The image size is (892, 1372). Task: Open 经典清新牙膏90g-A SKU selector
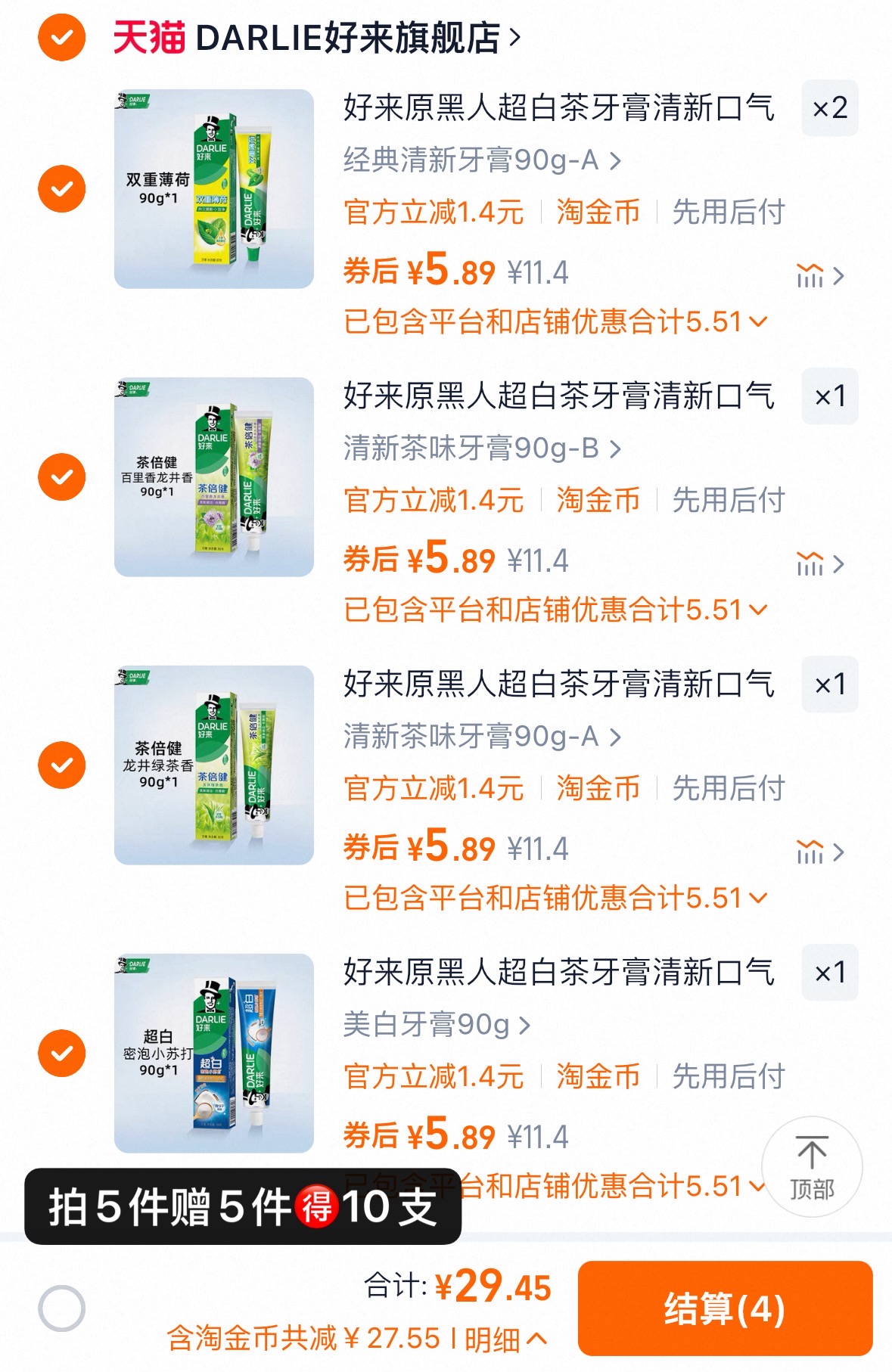475,159
